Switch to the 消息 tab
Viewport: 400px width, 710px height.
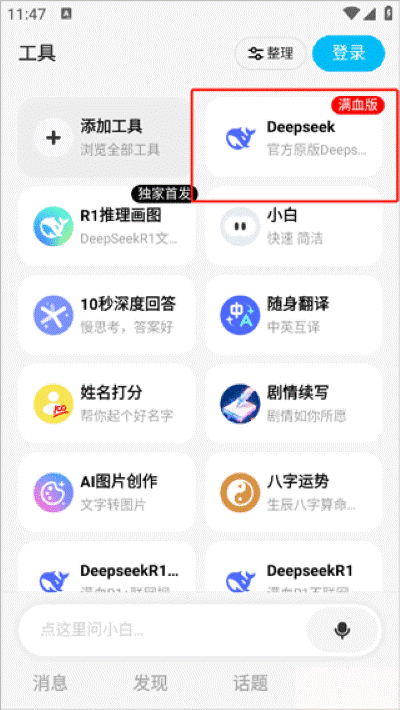click(x=50, y=683)
